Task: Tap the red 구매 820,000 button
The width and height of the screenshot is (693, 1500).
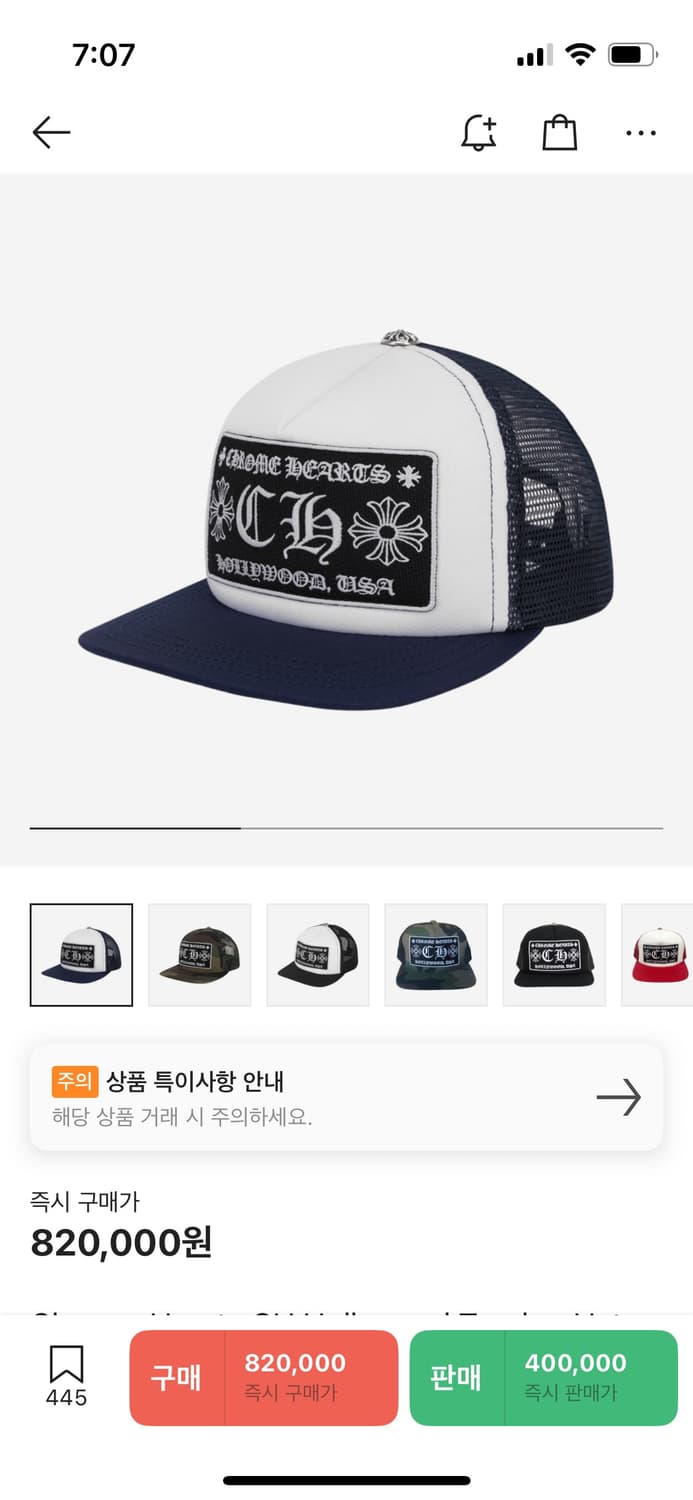Action: click(x=263, y=1377)
